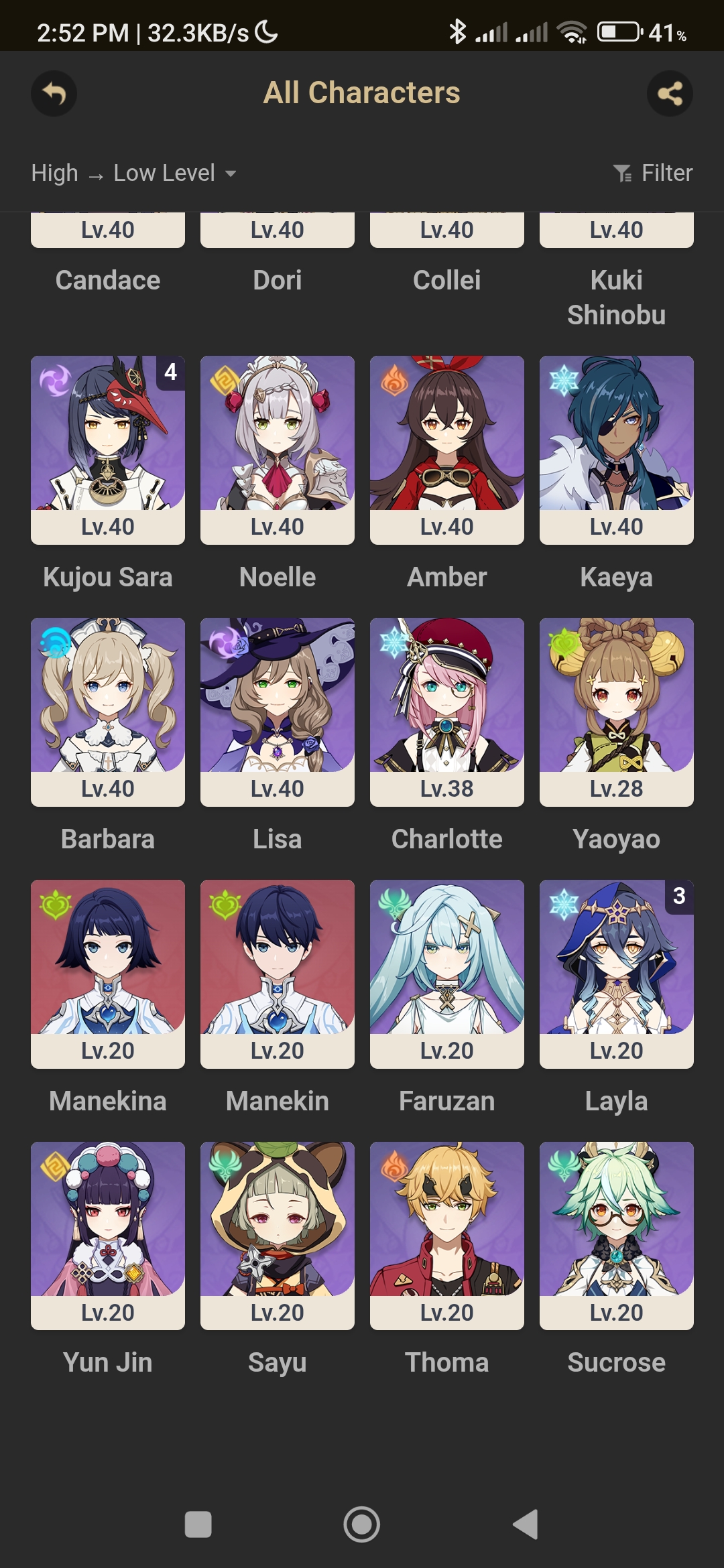The height and width of the screenshot is (1568, 724).
Task: Open Kujou Sara's character card
Action: (108, 449)
